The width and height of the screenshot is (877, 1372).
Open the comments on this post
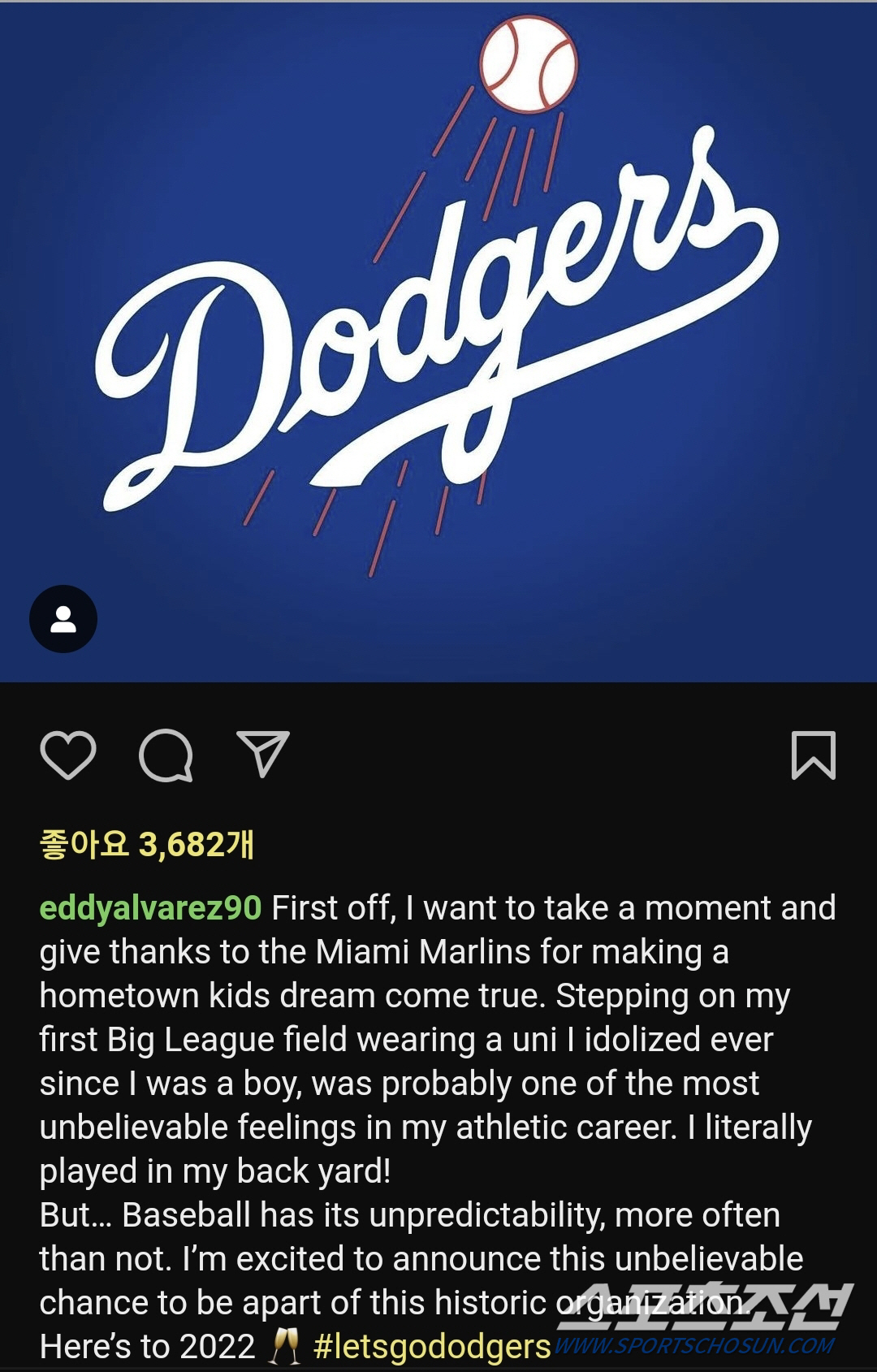(166, 755)
